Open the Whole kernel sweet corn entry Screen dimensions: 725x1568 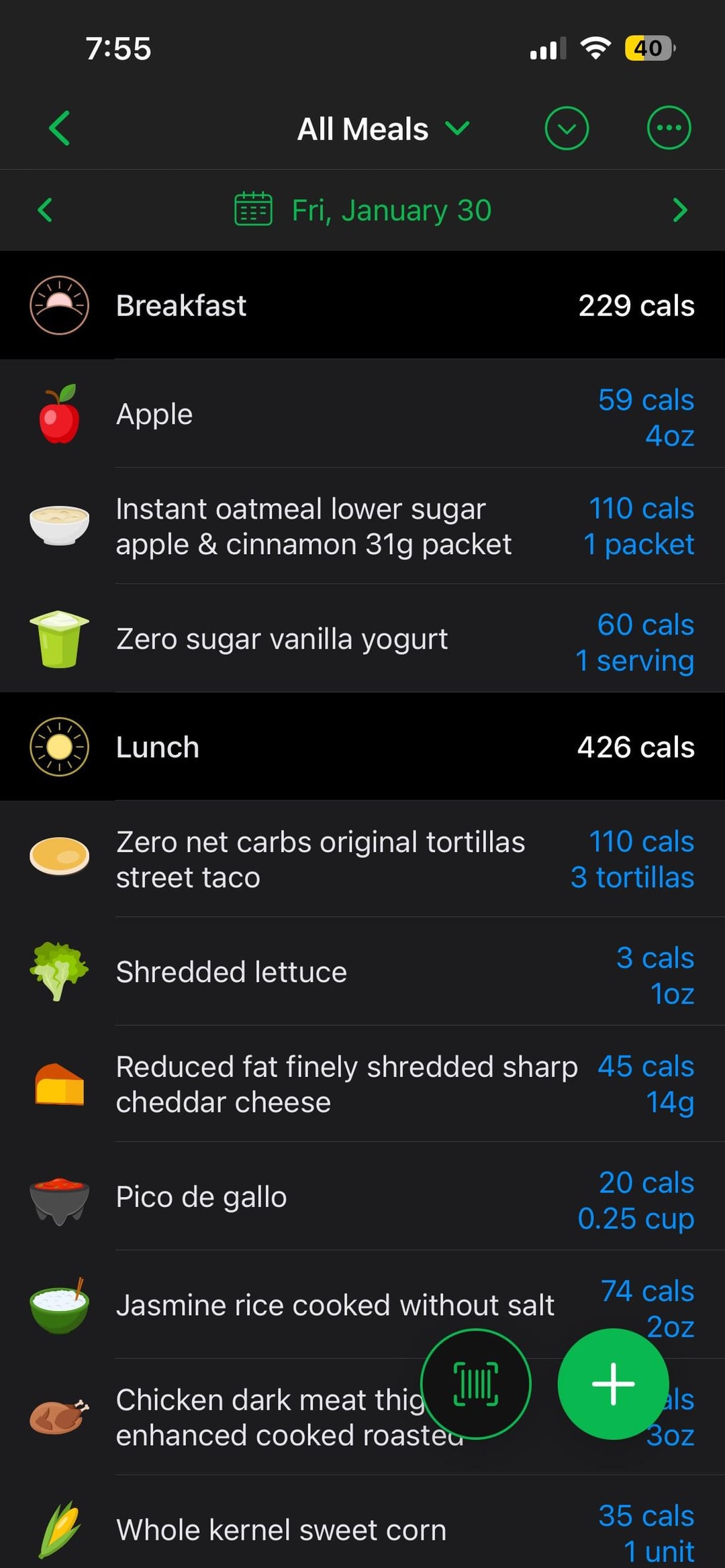pyautogui.click(x=362, y=1530)
